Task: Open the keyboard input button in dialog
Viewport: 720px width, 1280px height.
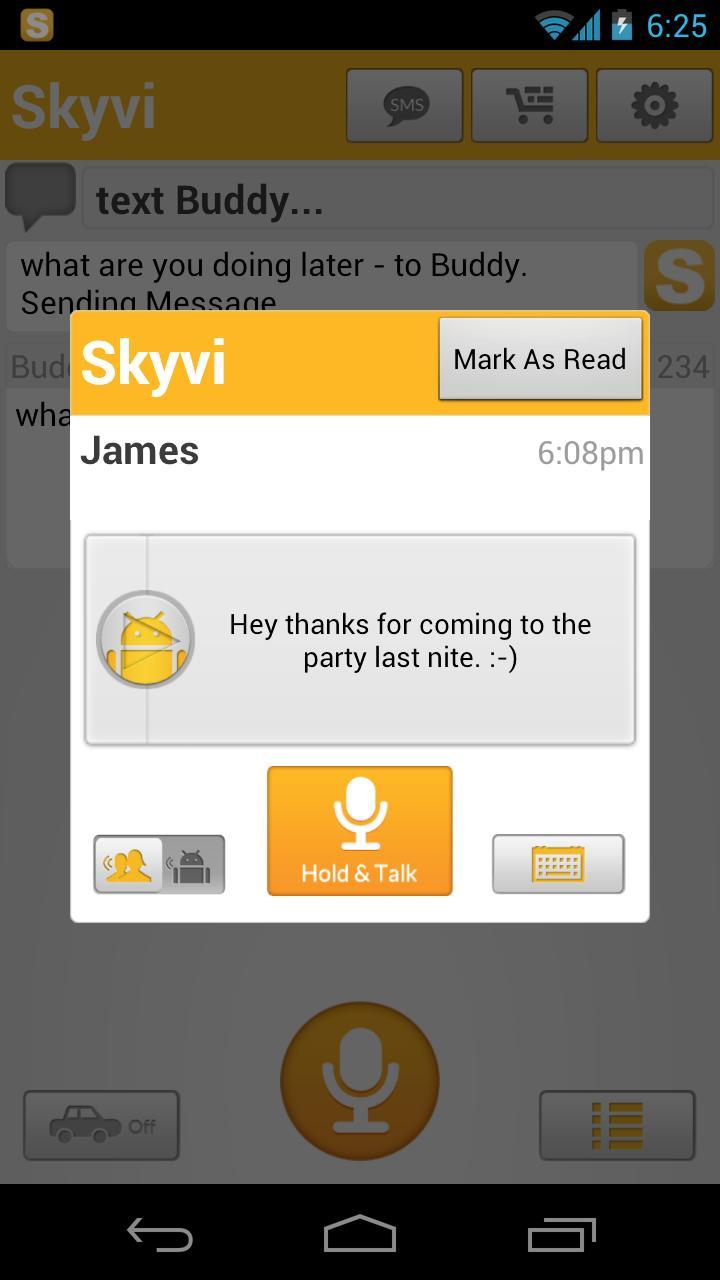Action: click(x=558, y=864)
